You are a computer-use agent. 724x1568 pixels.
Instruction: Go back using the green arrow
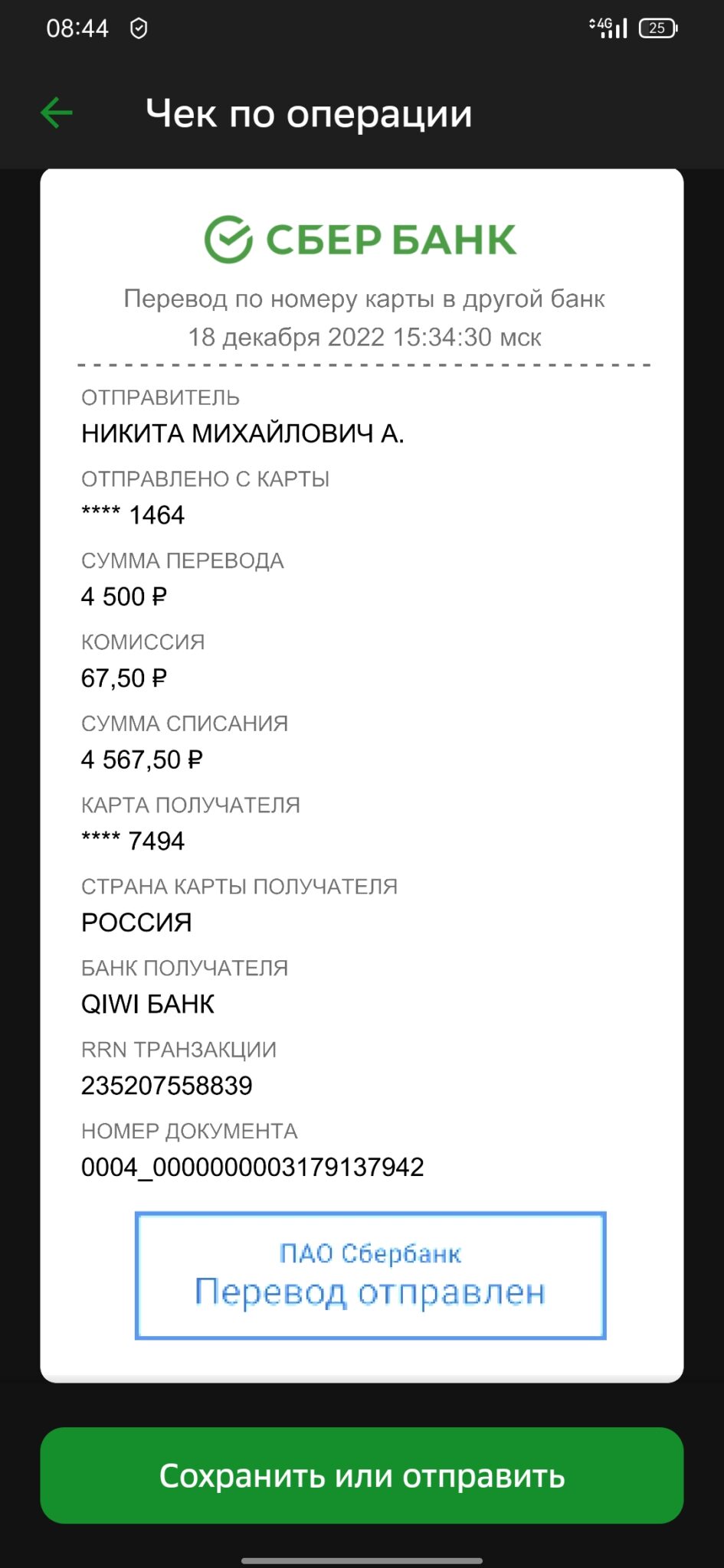pos(57,113)
